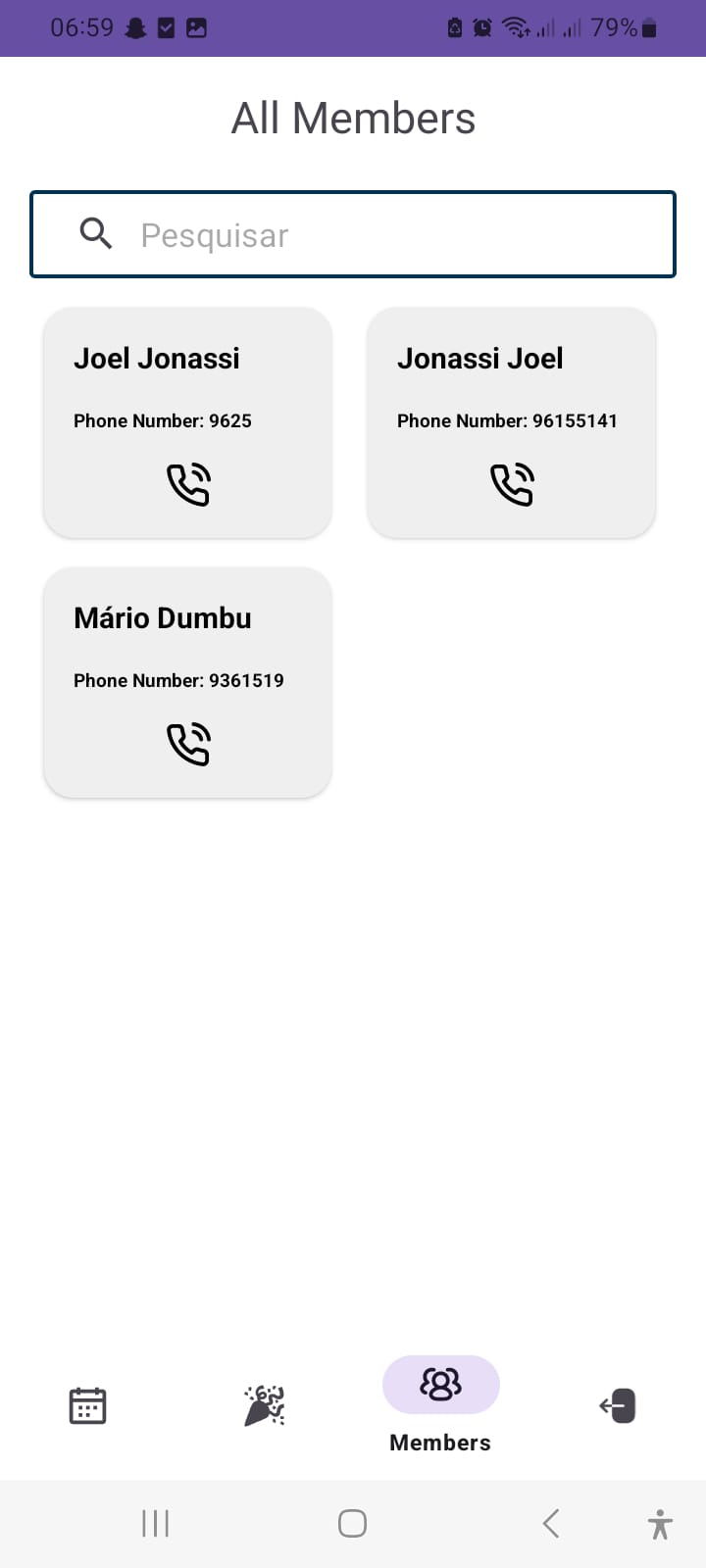Tap the logout icon in the bottom bar

coord(618,1405)
